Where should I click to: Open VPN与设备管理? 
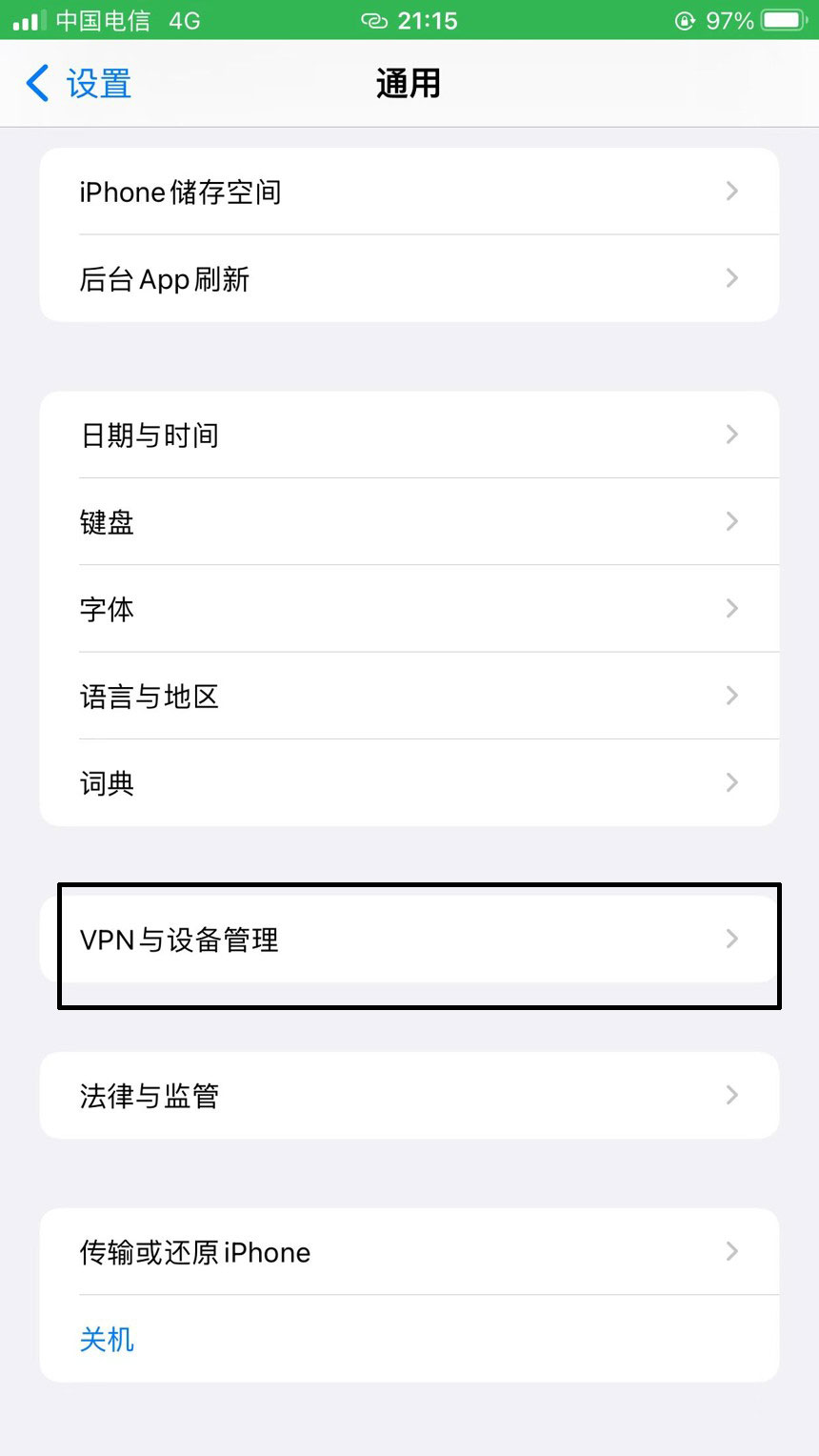tap(409, 939)
